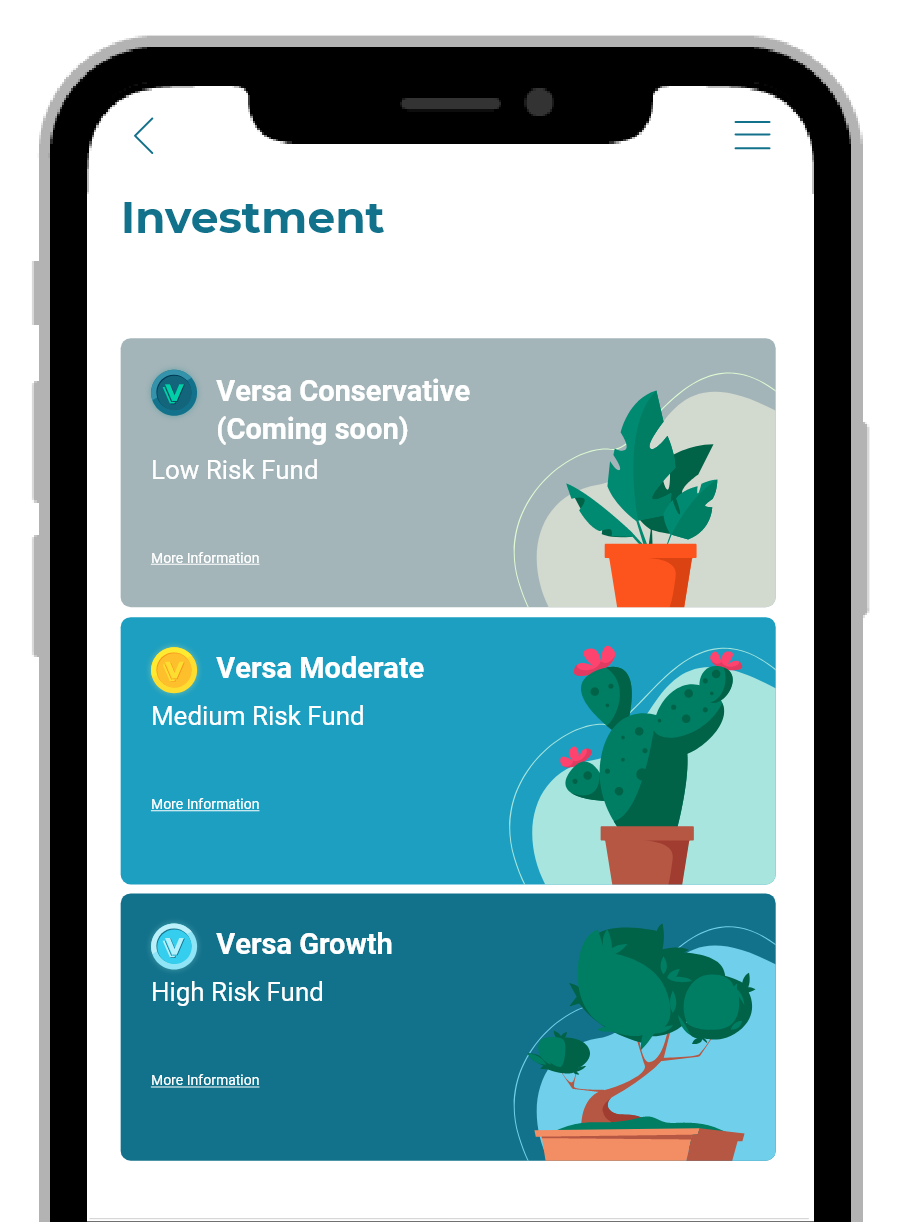Image resolution: width=901 pixels, height=1222 pixels.
Task: Go back using the arrow icon
Action: (145, 136)
